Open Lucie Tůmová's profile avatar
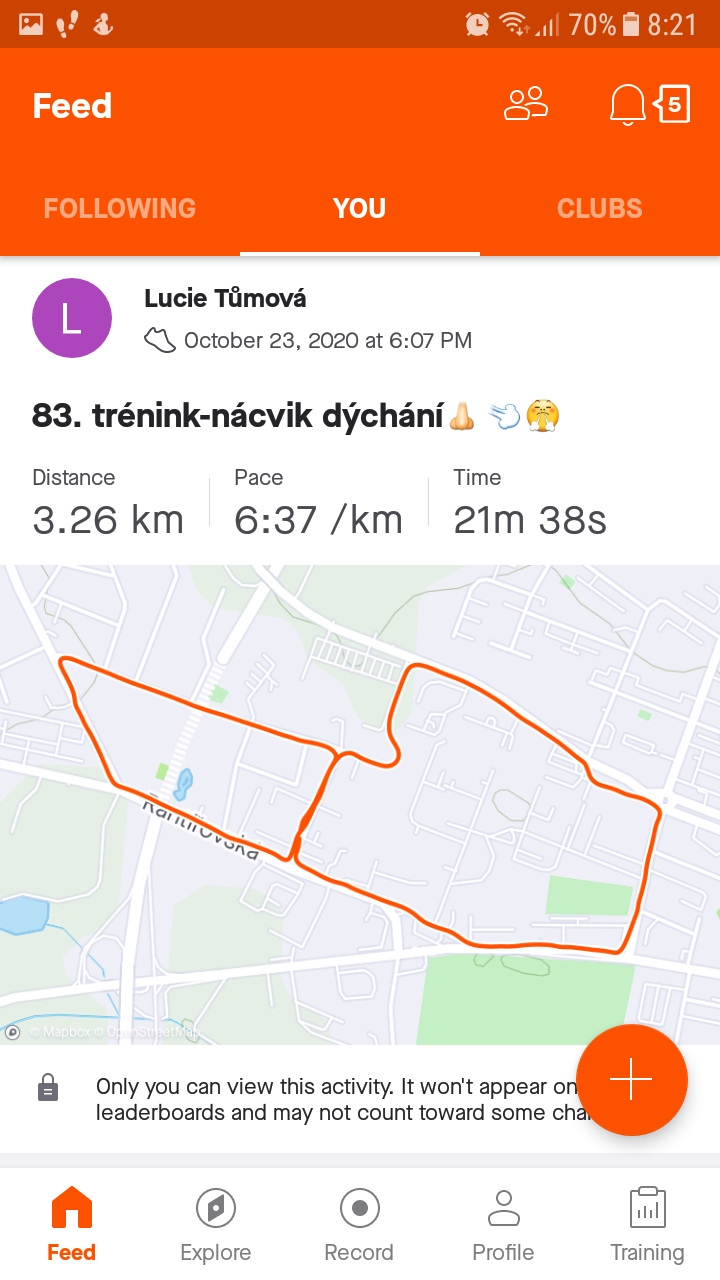Screen dimensions: 720x1280 pos(71,318)
